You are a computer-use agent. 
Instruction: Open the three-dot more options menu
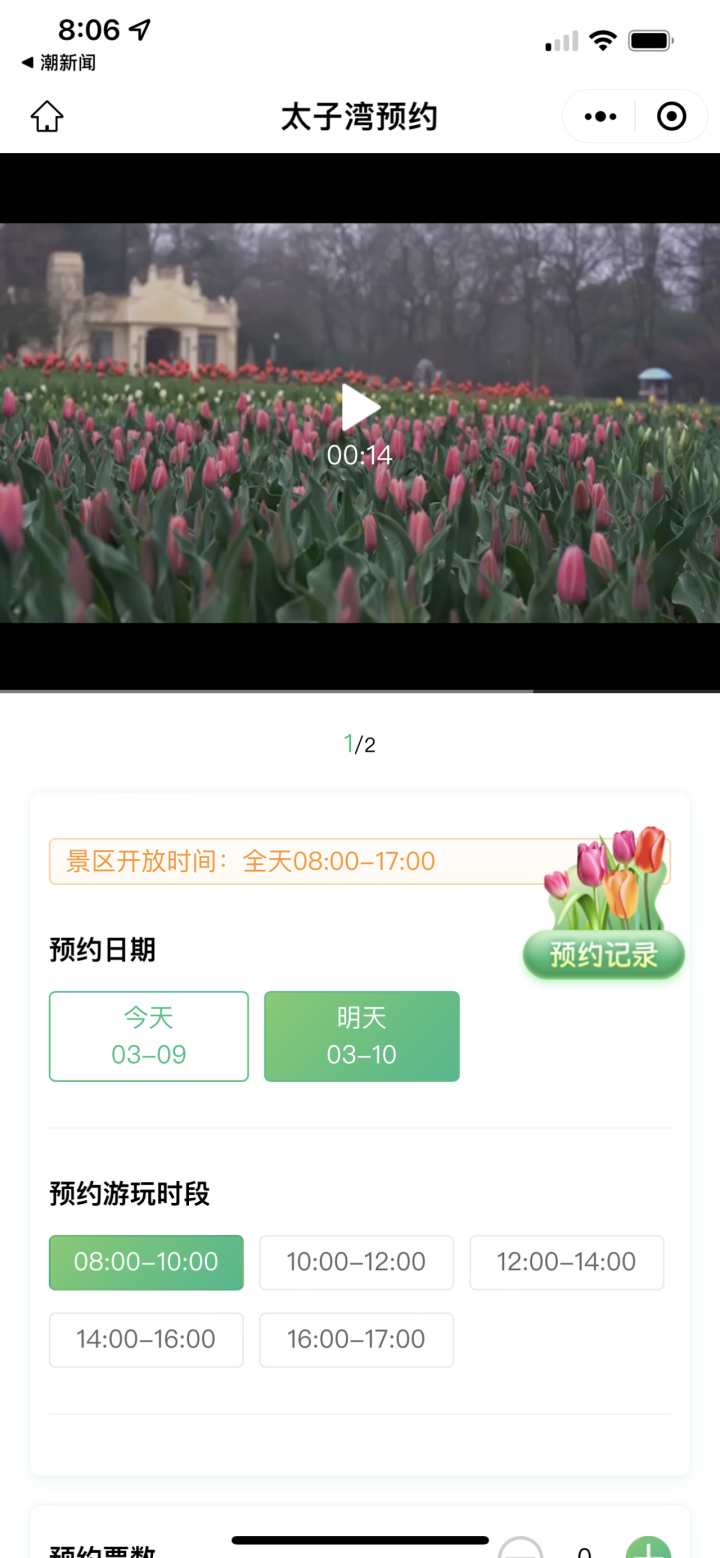click(x=600, y=117)
